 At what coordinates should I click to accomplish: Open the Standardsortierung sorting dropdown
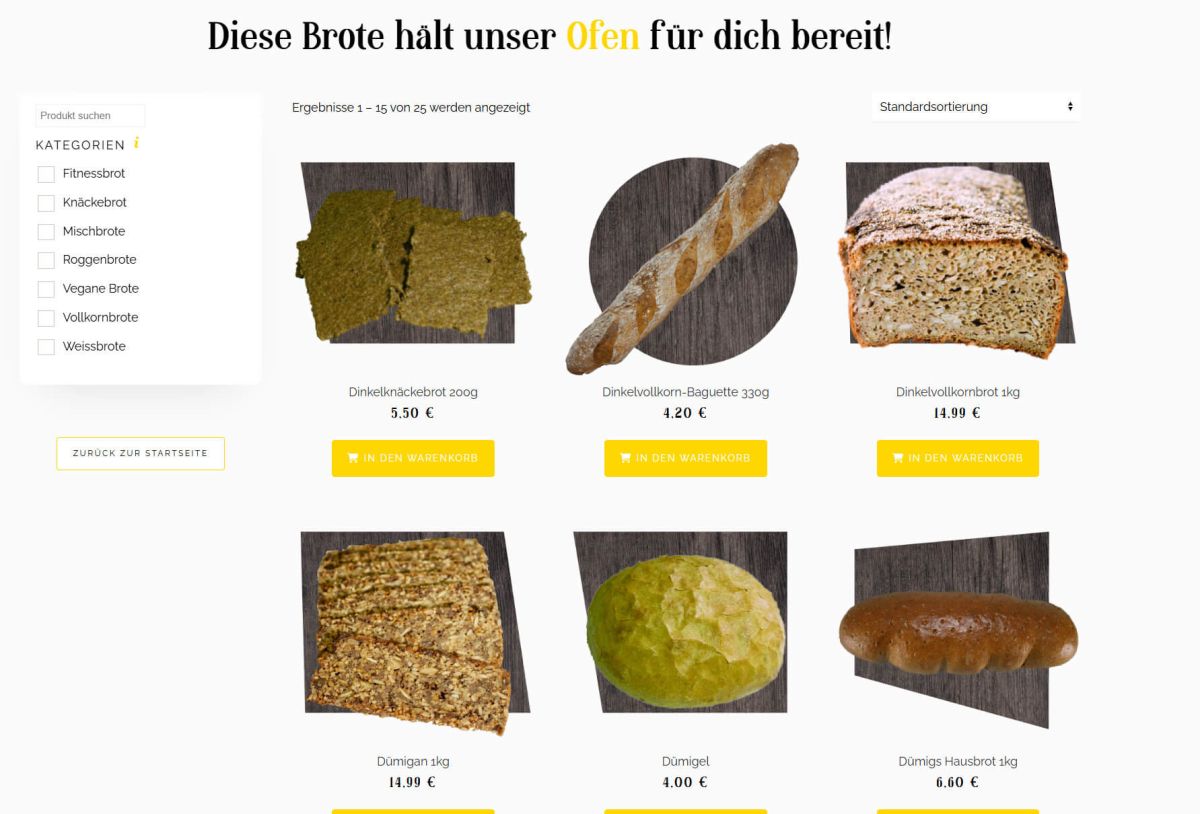[x=975, y=107]
